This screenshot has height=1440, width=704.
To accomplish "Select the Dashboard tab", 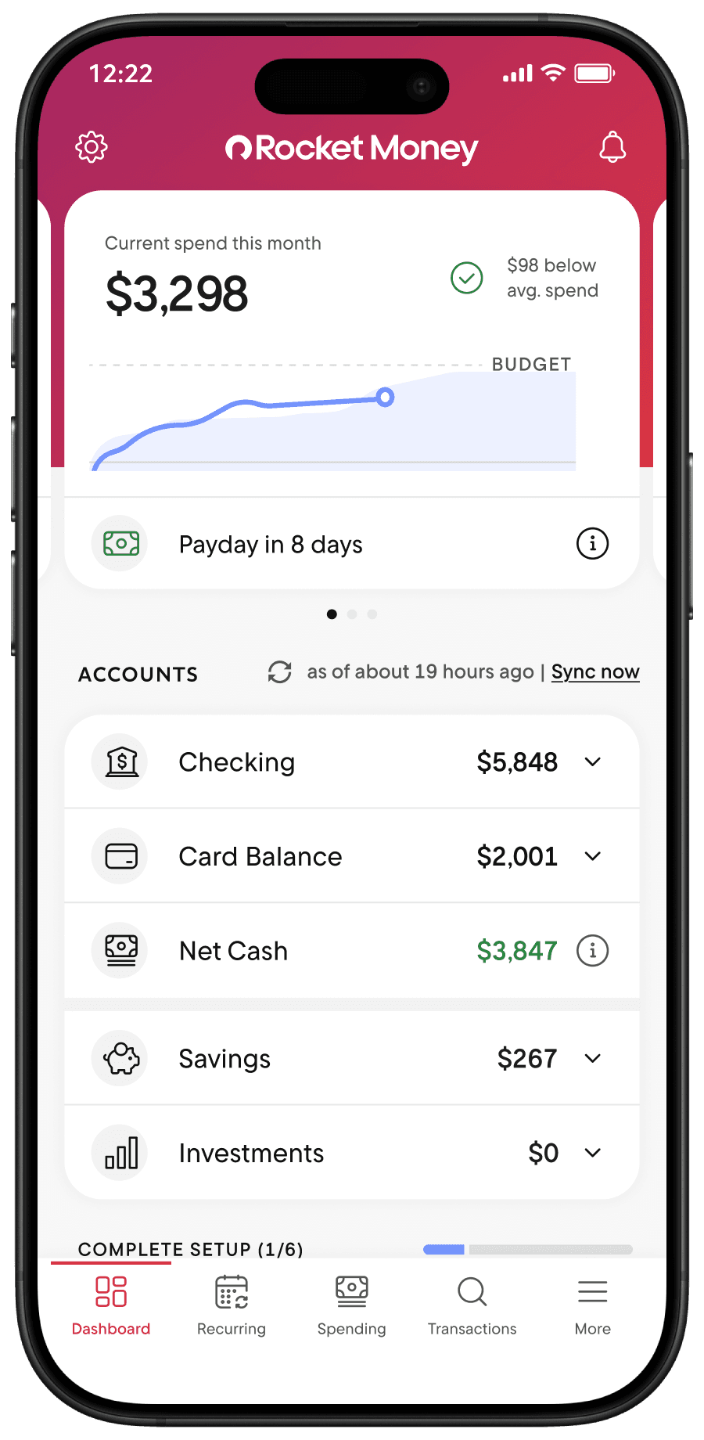I will pos(111,1306).
